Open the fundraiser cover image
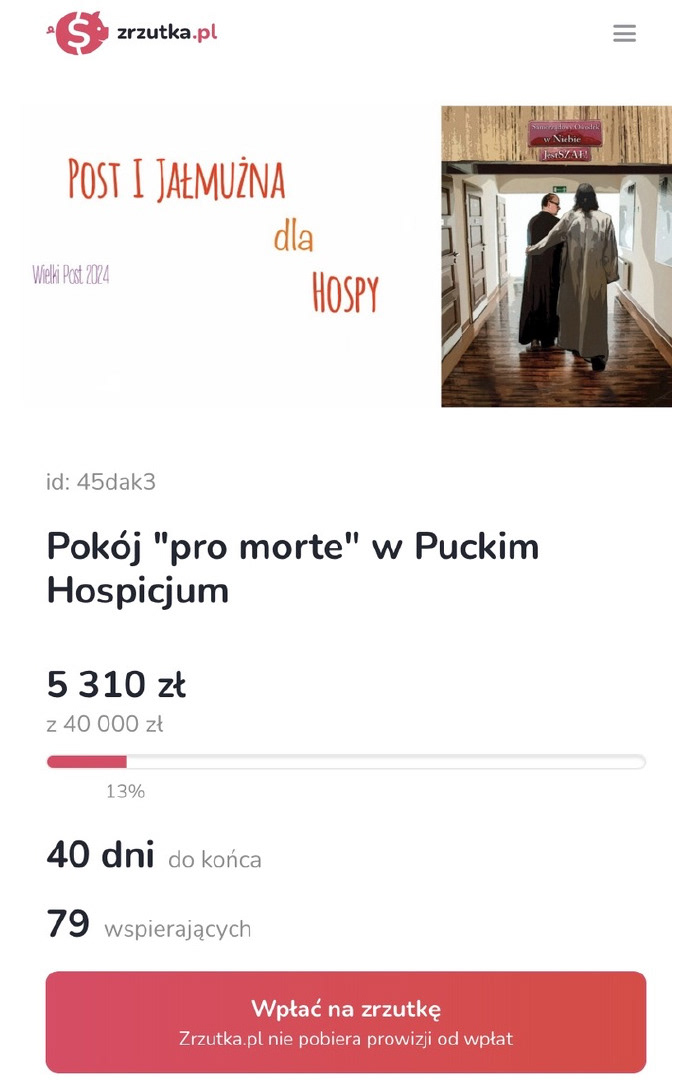This screenshot has height=1080, width=689. point(345,256)
